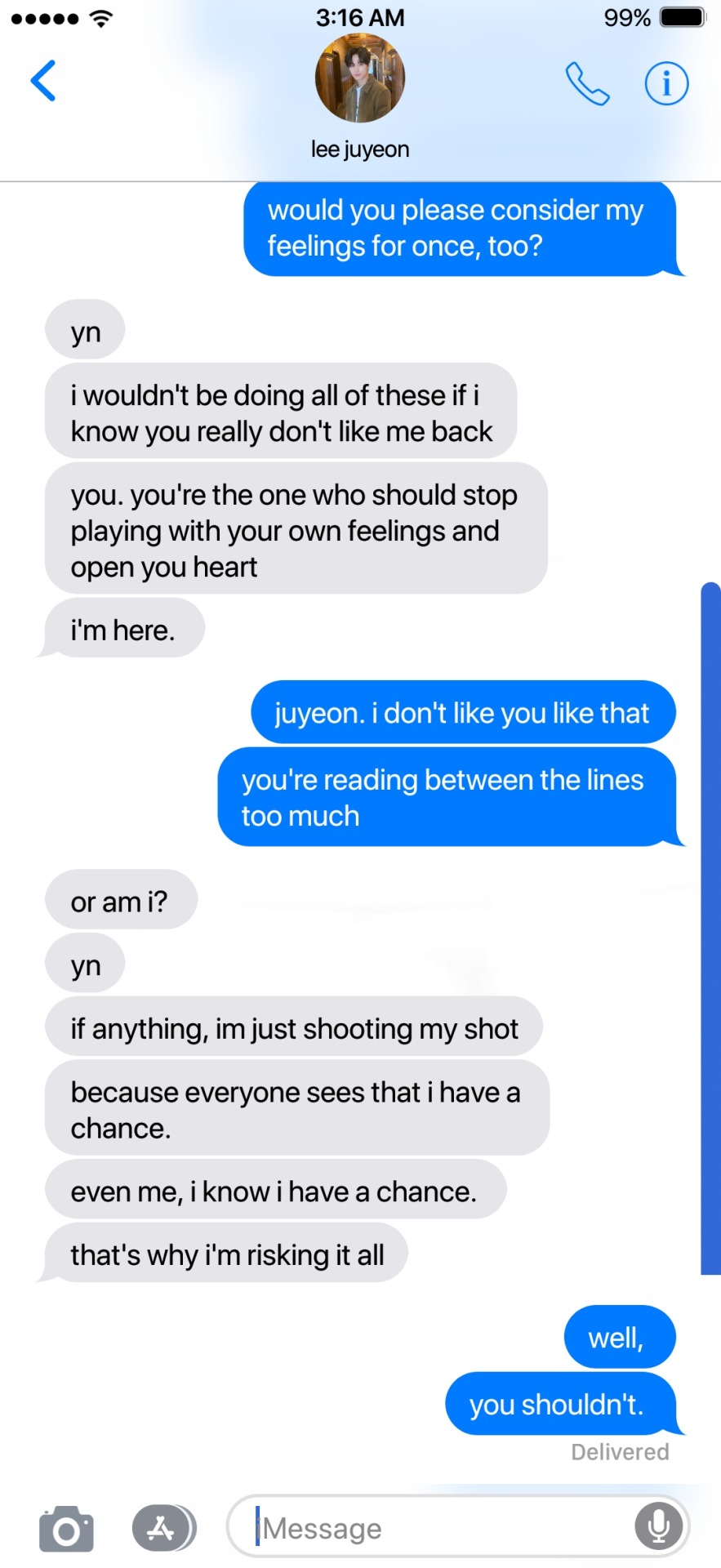
Task: Start voice dictation with the microphone
Action: coord(658,1526)
